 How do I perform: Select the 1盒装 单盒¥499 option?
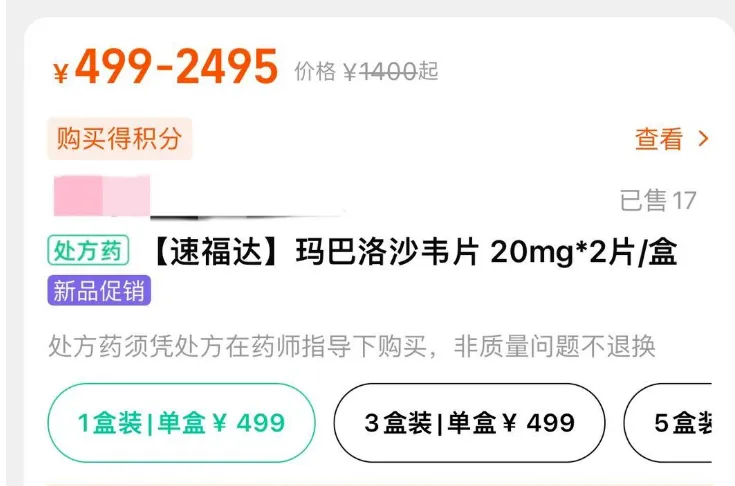181,423
